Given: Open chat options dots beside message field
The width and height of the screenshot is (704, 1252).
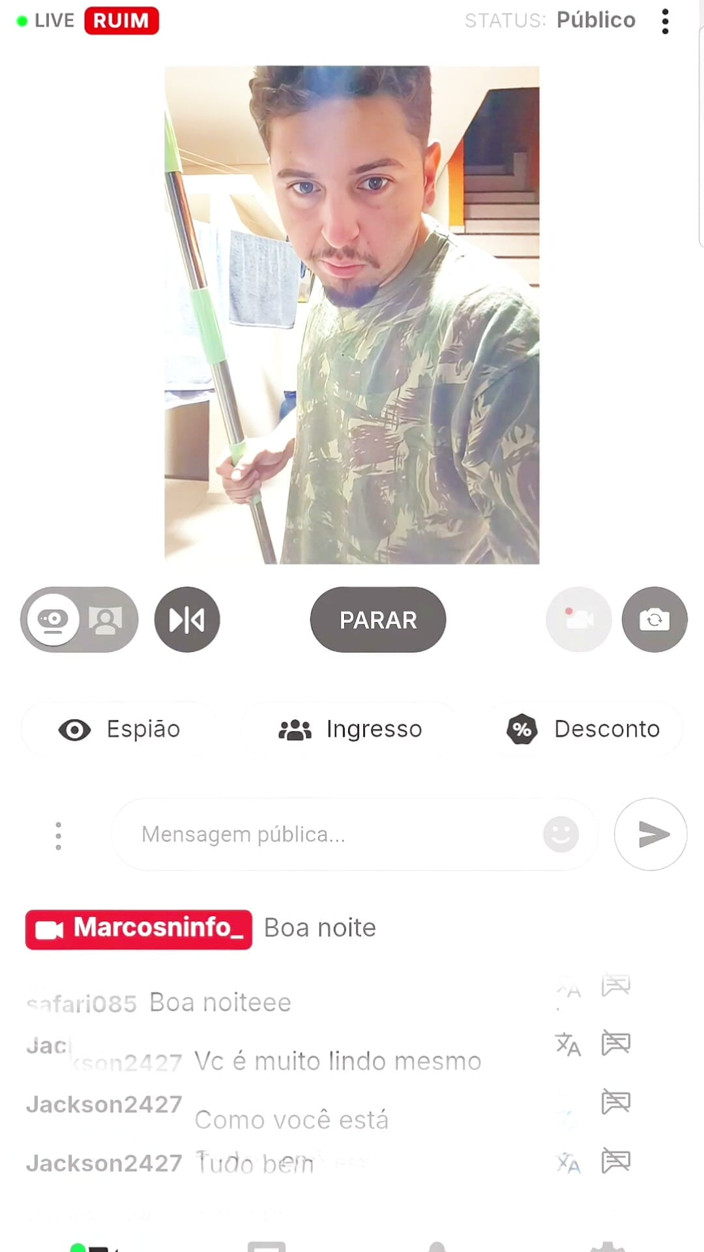Looking at the screenshot, I should click(x=58, y=835).
